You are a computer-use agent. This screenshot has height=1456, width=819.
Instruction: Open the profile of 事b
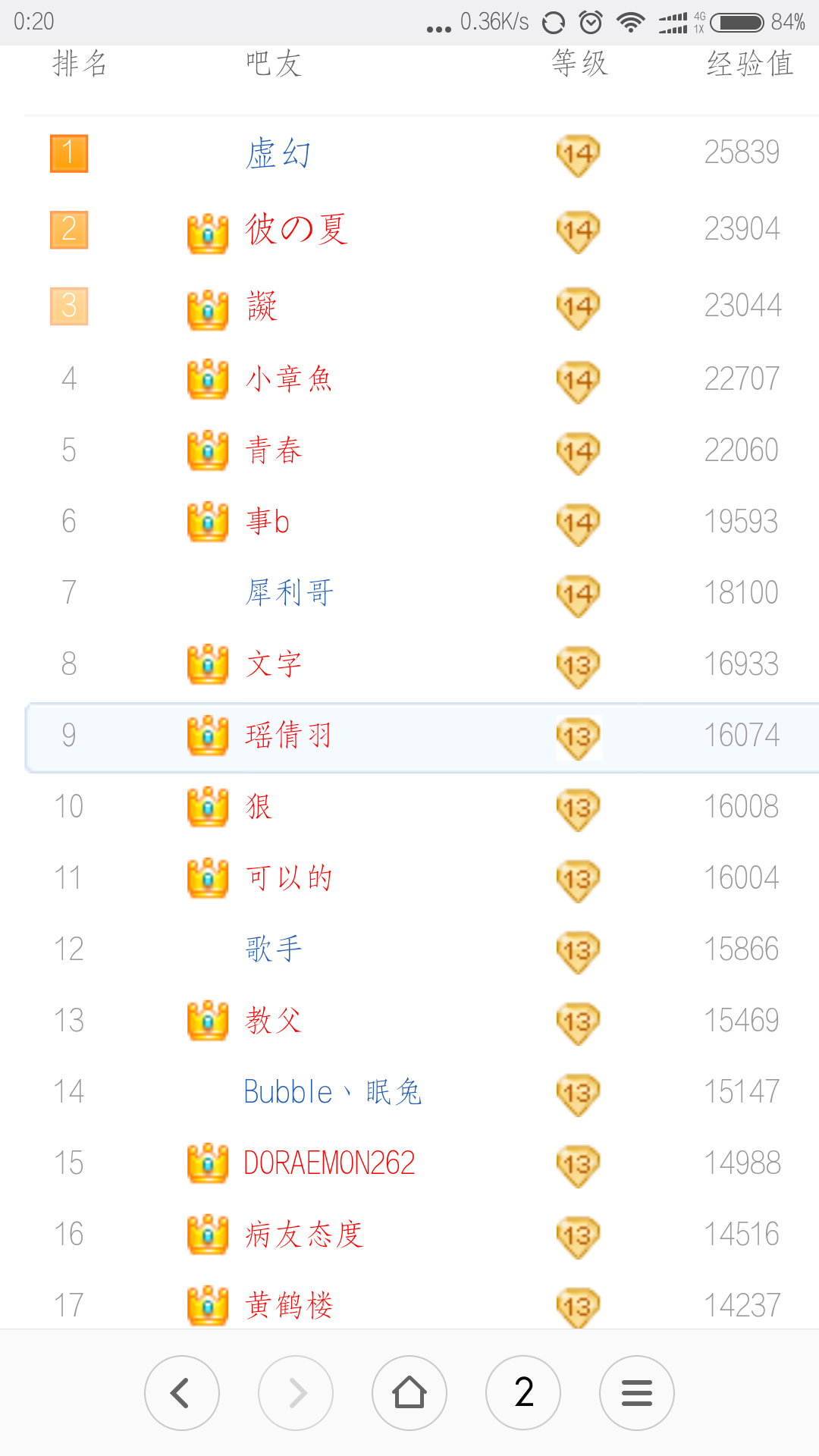pyautogui.click(x=268, y=522)
